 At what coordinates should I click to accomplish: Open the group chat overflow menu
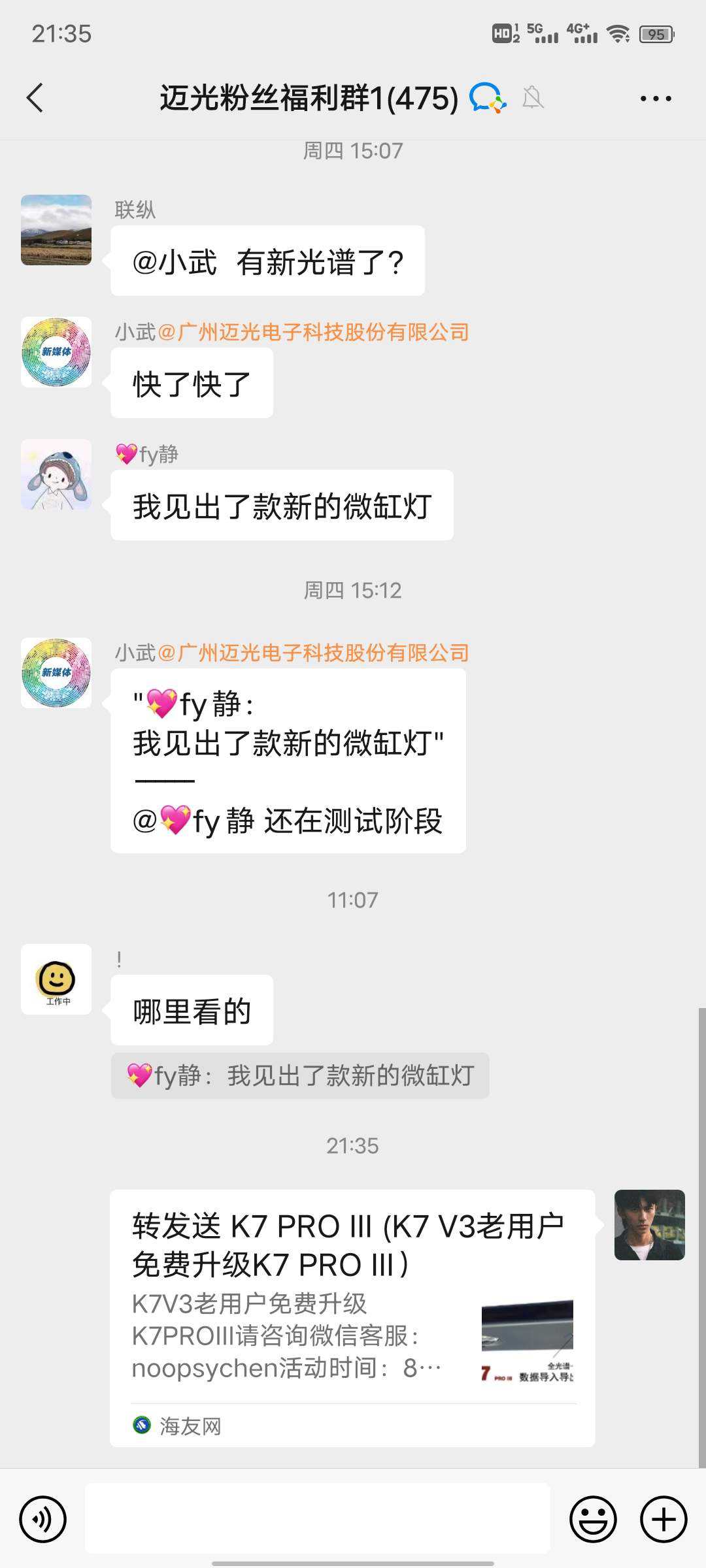[655, 99]
